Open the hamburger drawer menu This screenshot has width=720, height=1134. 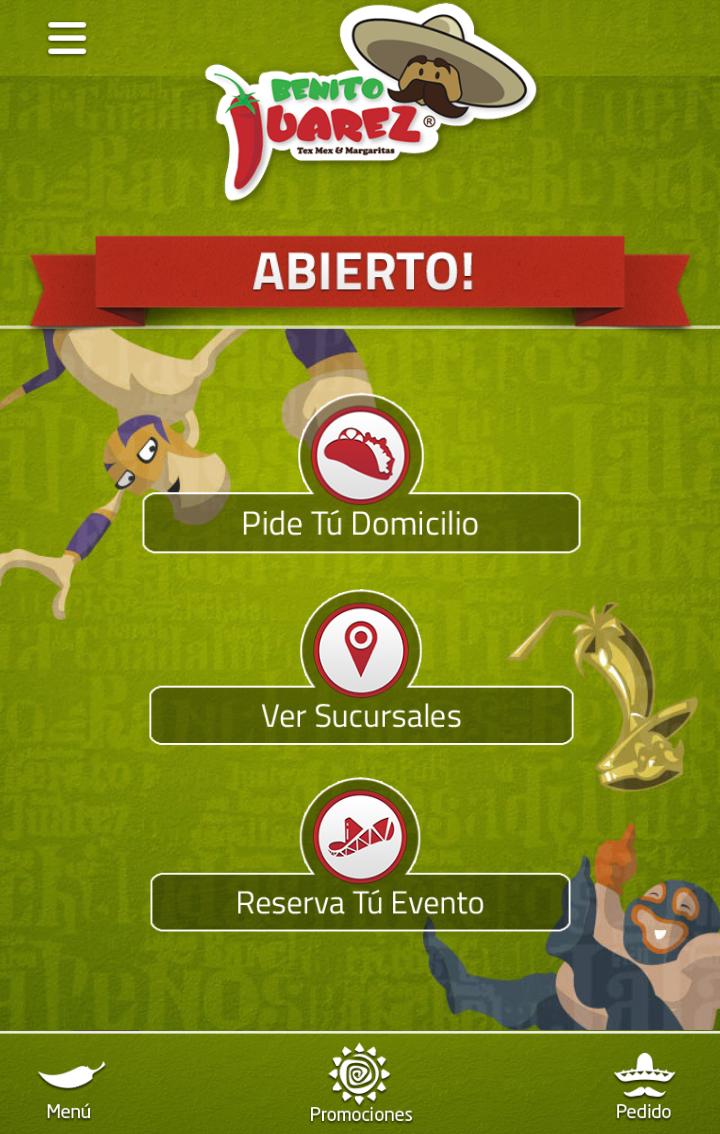[x=67, y=38]
